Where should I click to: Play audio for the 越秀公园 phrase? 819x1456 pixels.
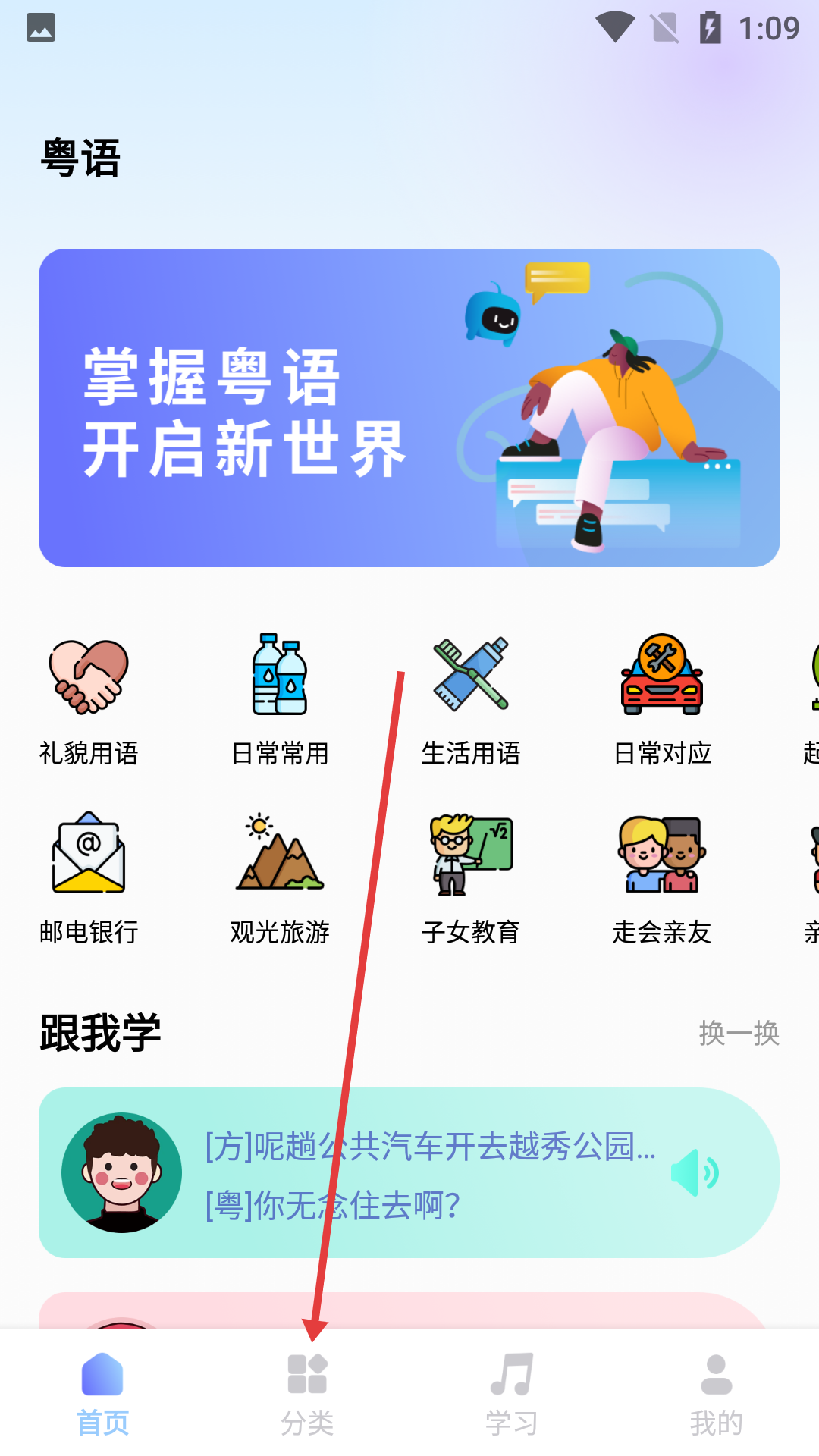click(695, 1172)
